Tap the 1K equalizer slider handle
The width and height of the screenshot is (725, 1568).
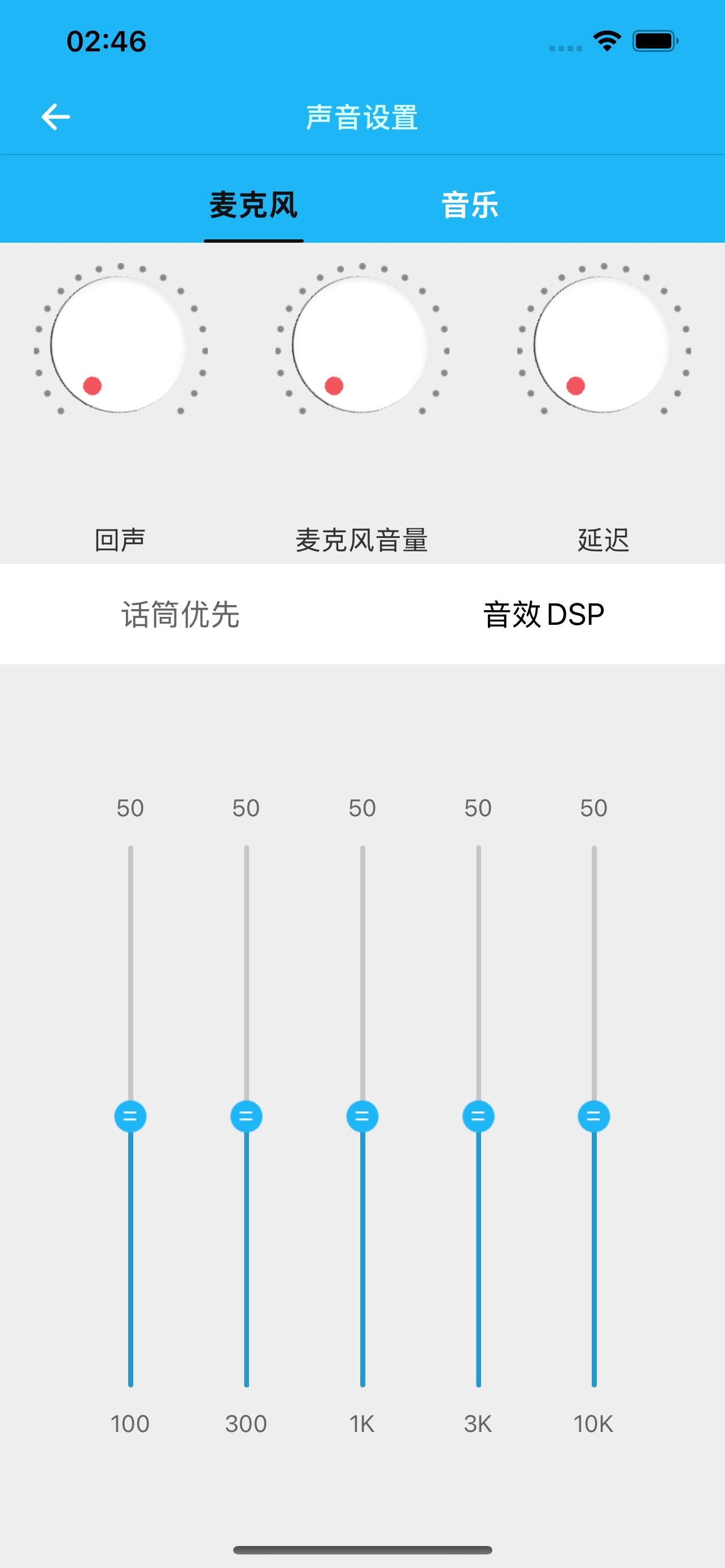click(362, 1116)
